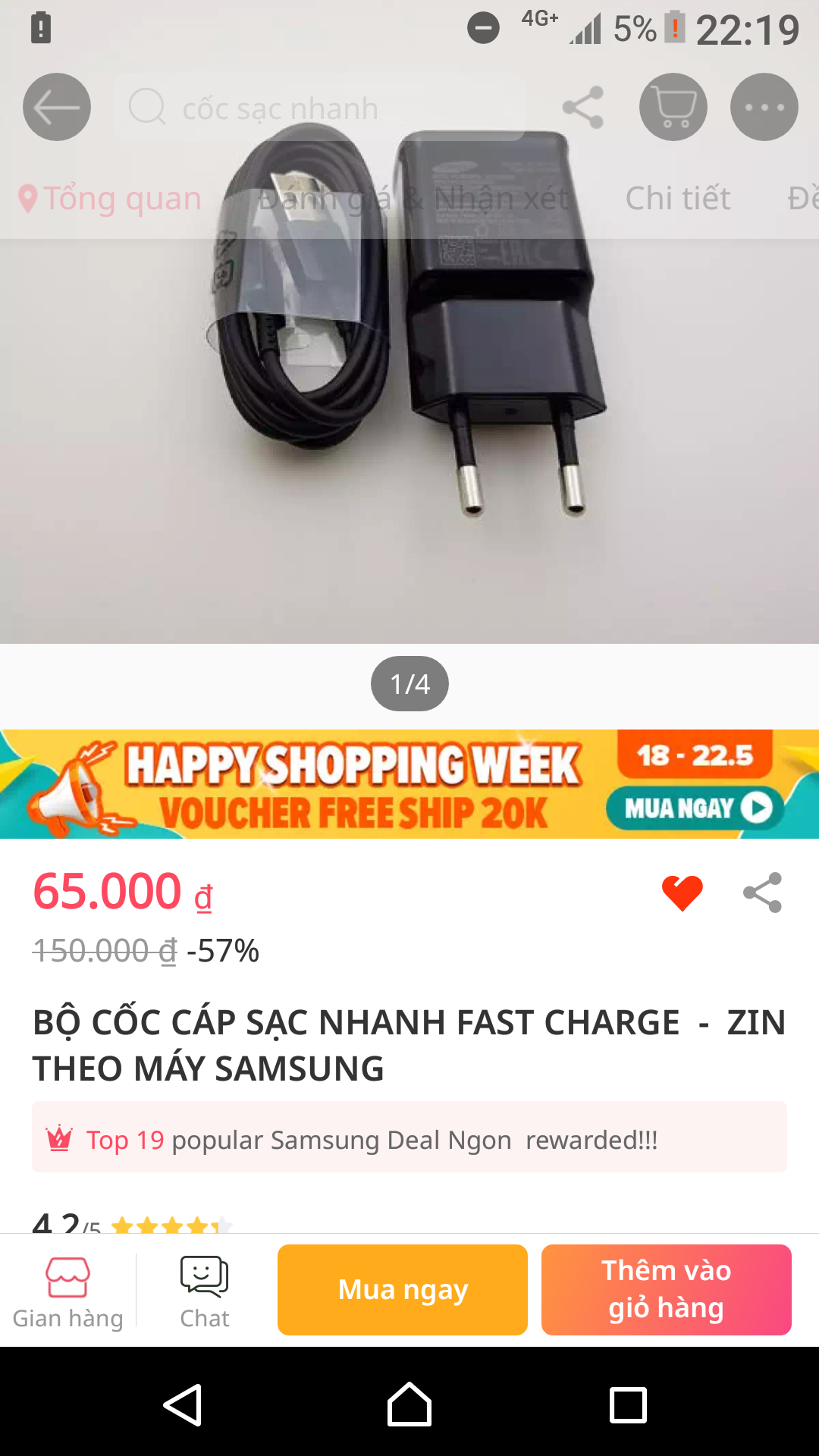Tap the search box showing "cốc sạc nhanh"
Screen dimensions: 819x1456
coord(318,108)
